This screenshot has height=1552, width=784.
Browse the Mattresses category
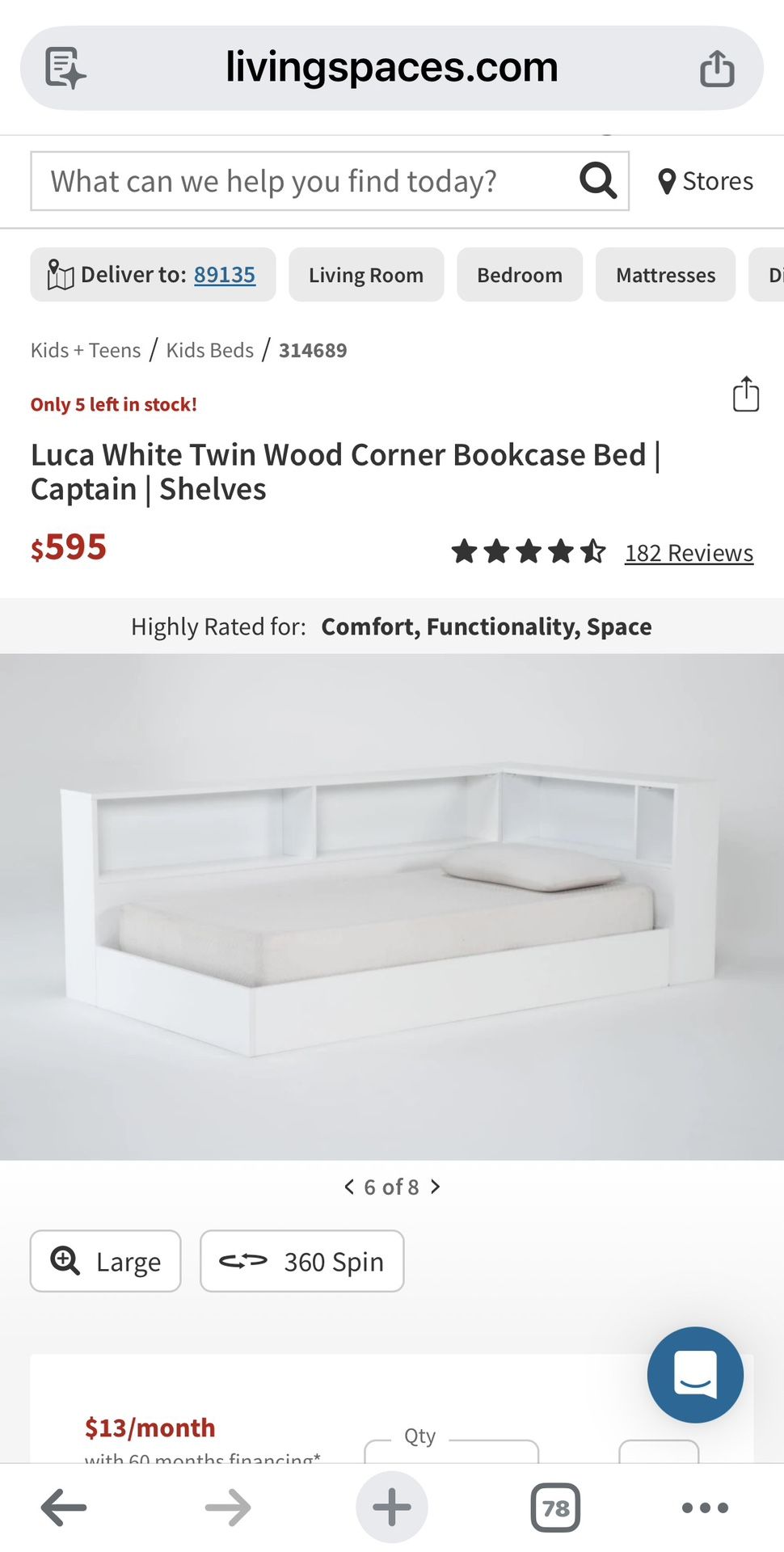tap(665, 275)
